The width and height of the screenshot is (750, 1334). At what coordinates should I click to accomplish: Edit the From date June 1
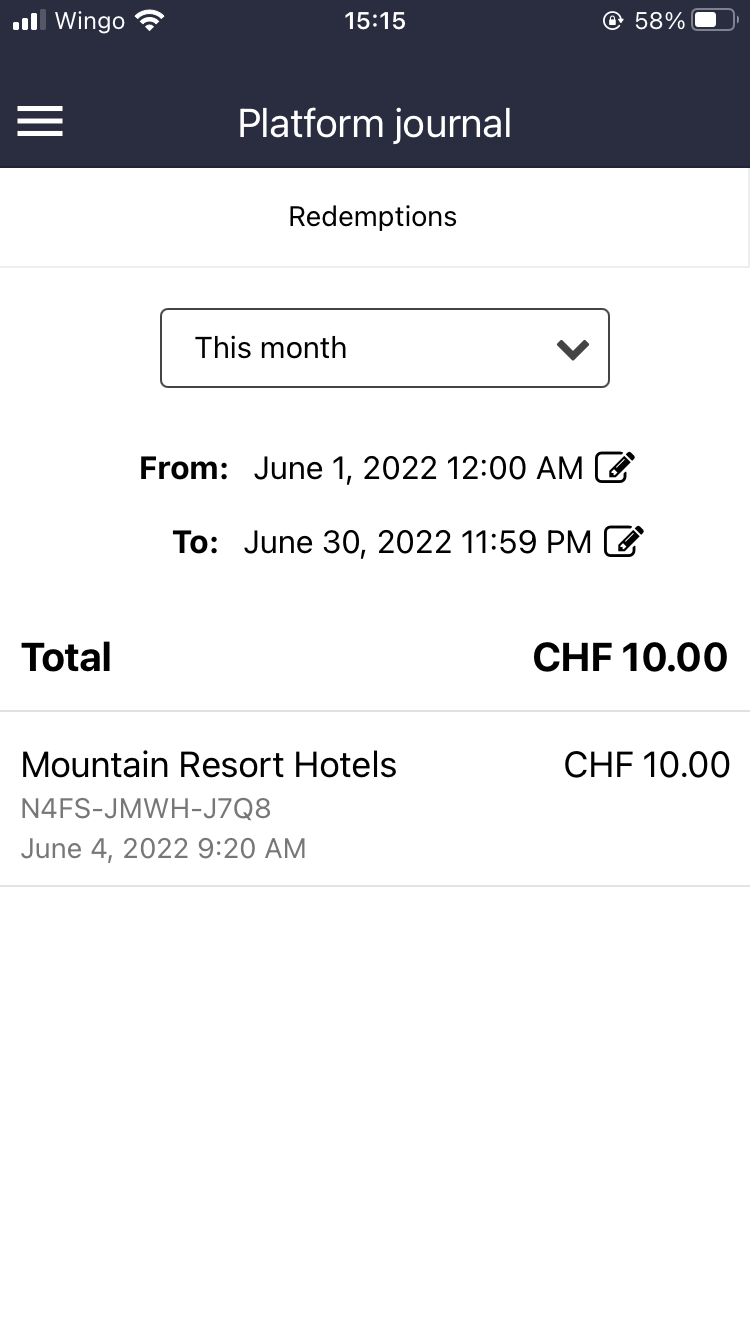point(614,467)
